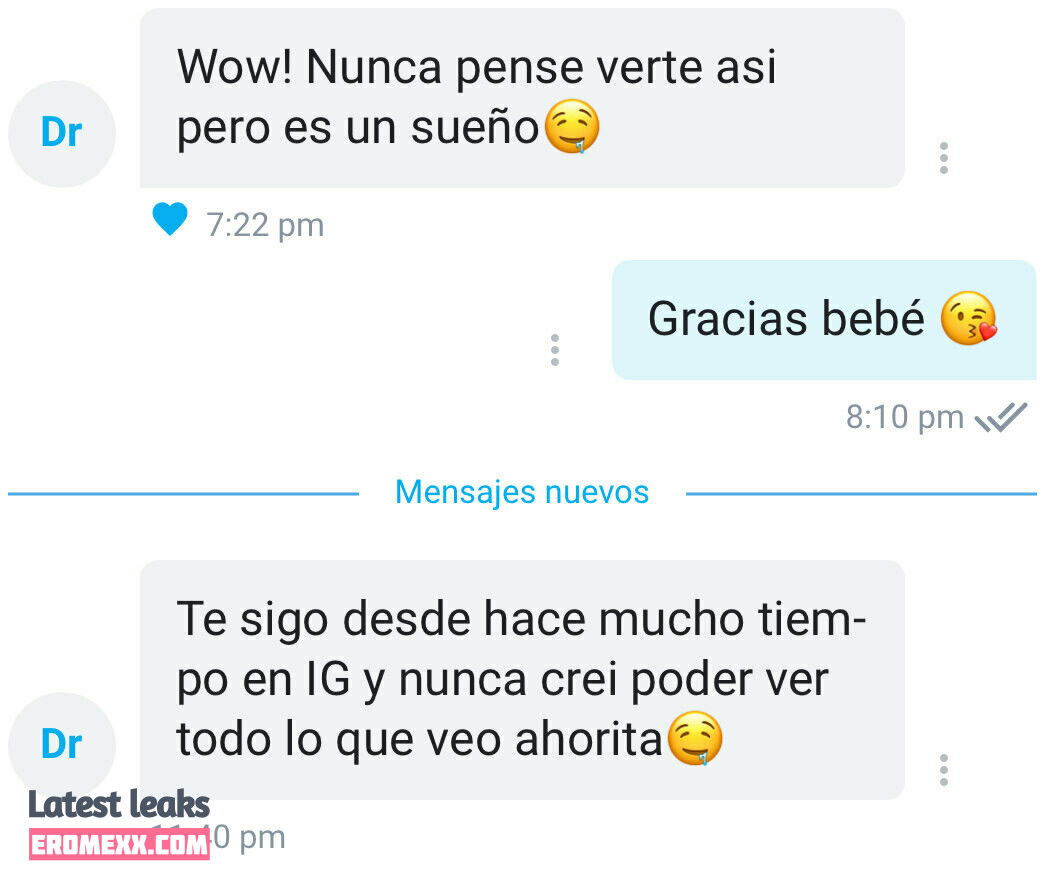The width and height of the screenshot is (1045, 880).
Task: Open options for the "Gracias bebé" message
Action: point(555,350)
